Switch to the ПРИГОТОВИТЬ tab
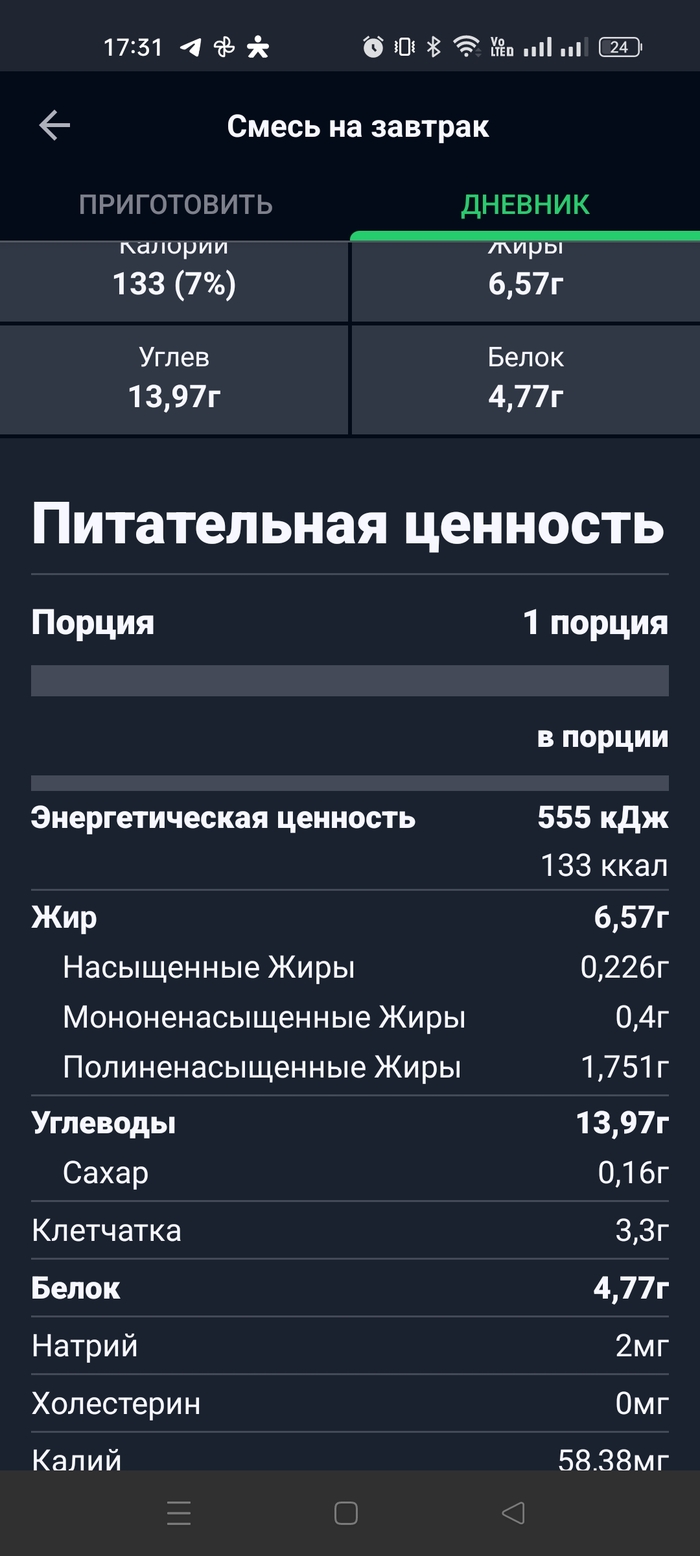Screen dimensions: 700x1556 [175, 205]
